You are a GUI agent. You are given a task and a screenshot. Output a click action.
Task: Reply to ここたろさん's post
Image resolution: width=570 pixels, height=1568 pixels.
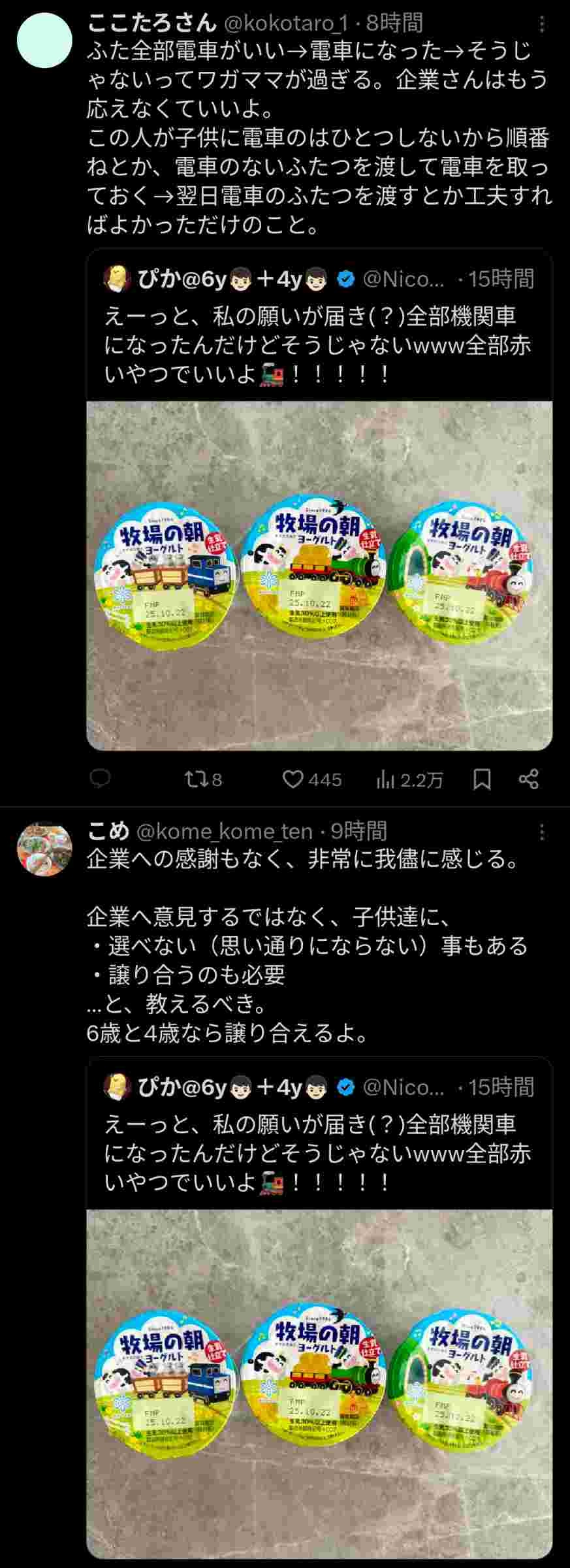(x=100, y=778)
